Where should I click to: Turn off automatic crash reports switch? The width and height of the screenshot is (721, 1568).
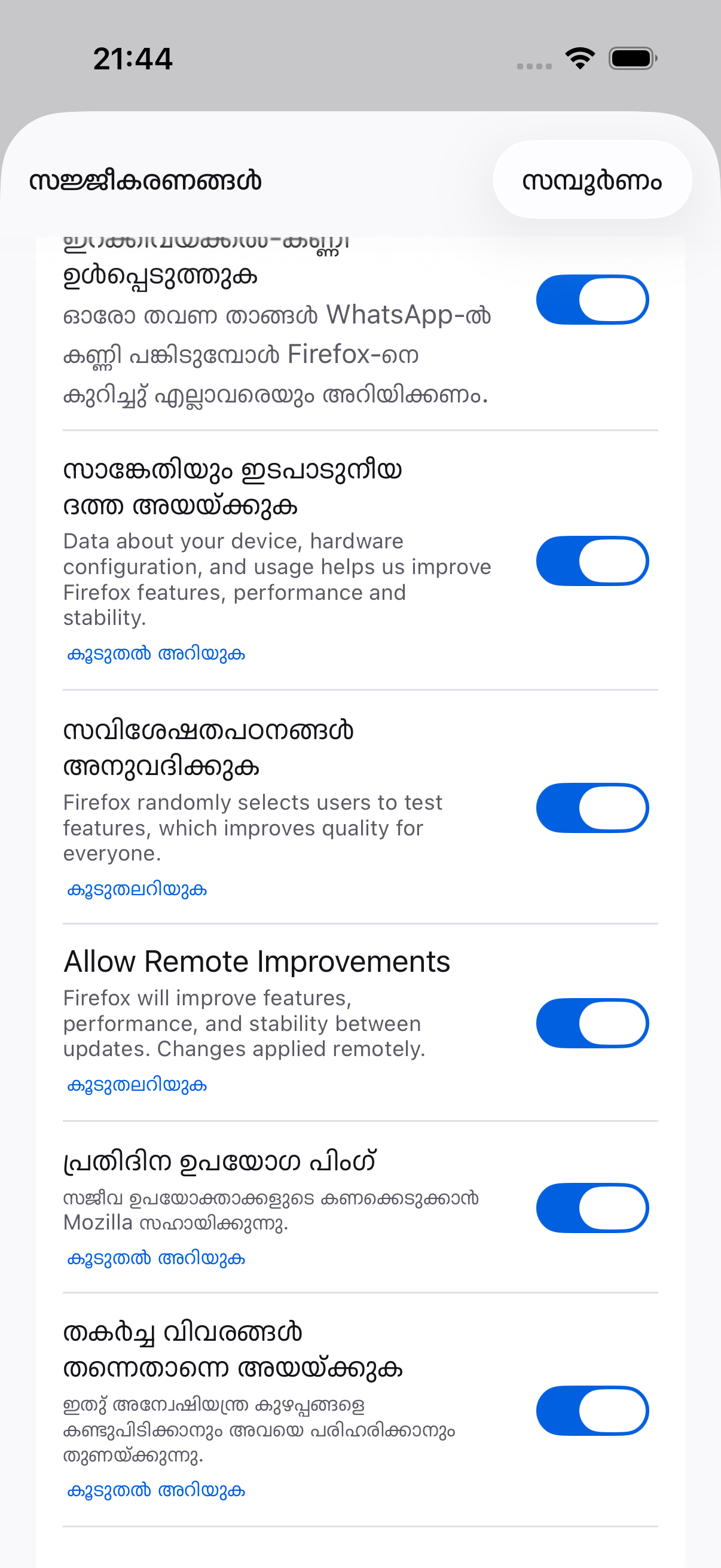[x=592, y=1411]
